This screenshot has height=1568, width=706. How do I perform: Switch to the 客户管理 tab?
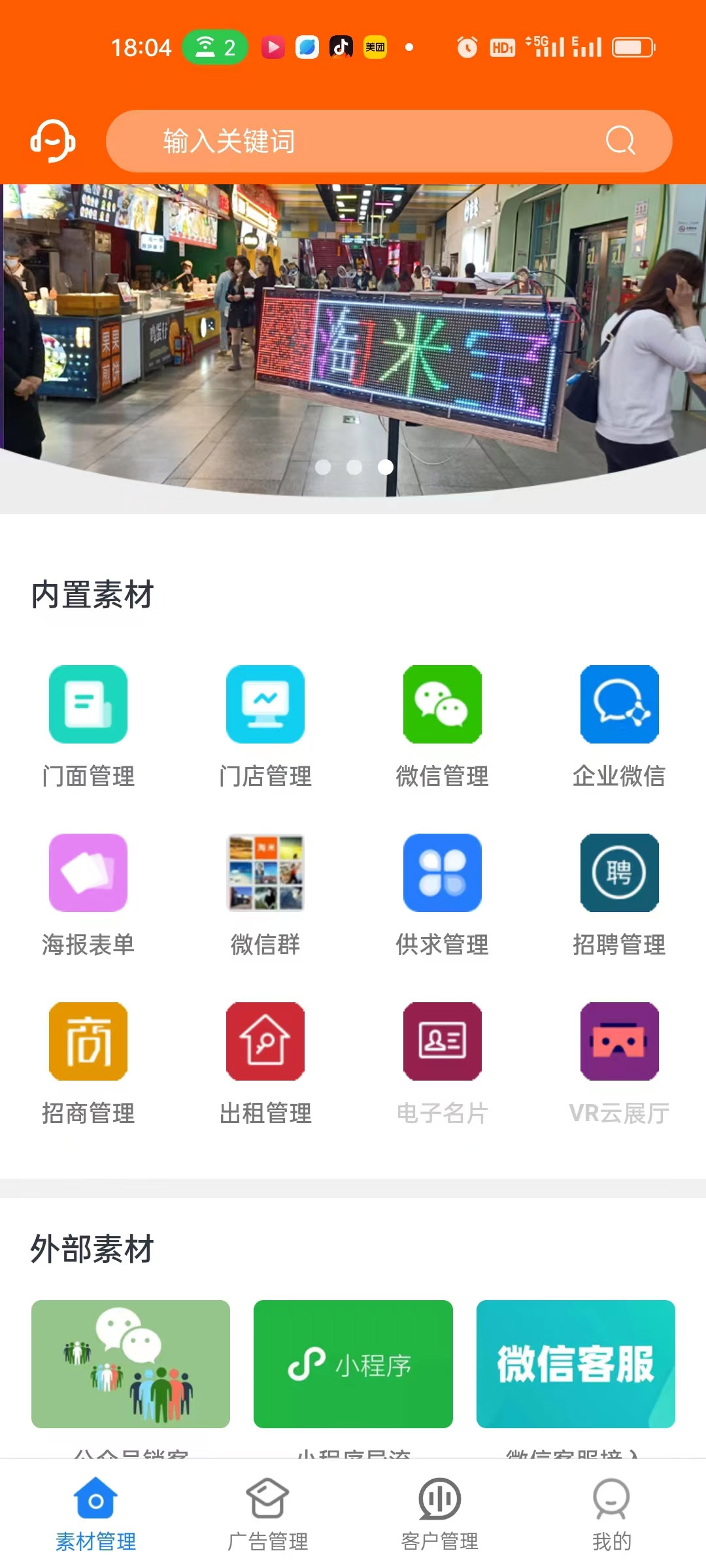click(x=439, y=1514)
